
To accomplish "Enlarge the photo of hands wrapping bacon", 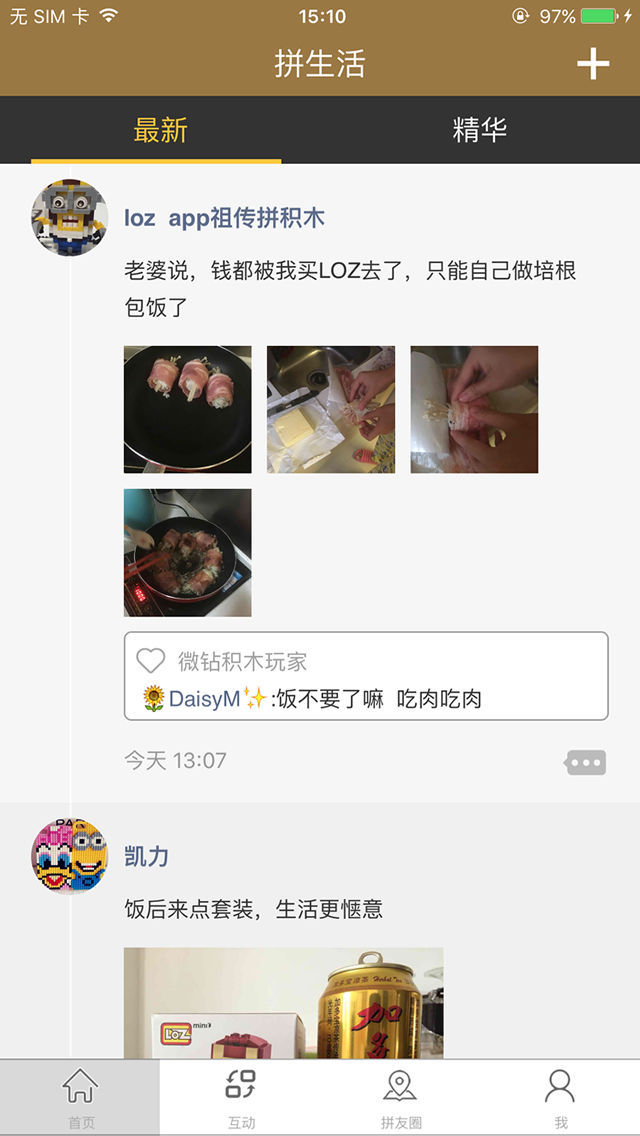I will [x=474, y=409].
